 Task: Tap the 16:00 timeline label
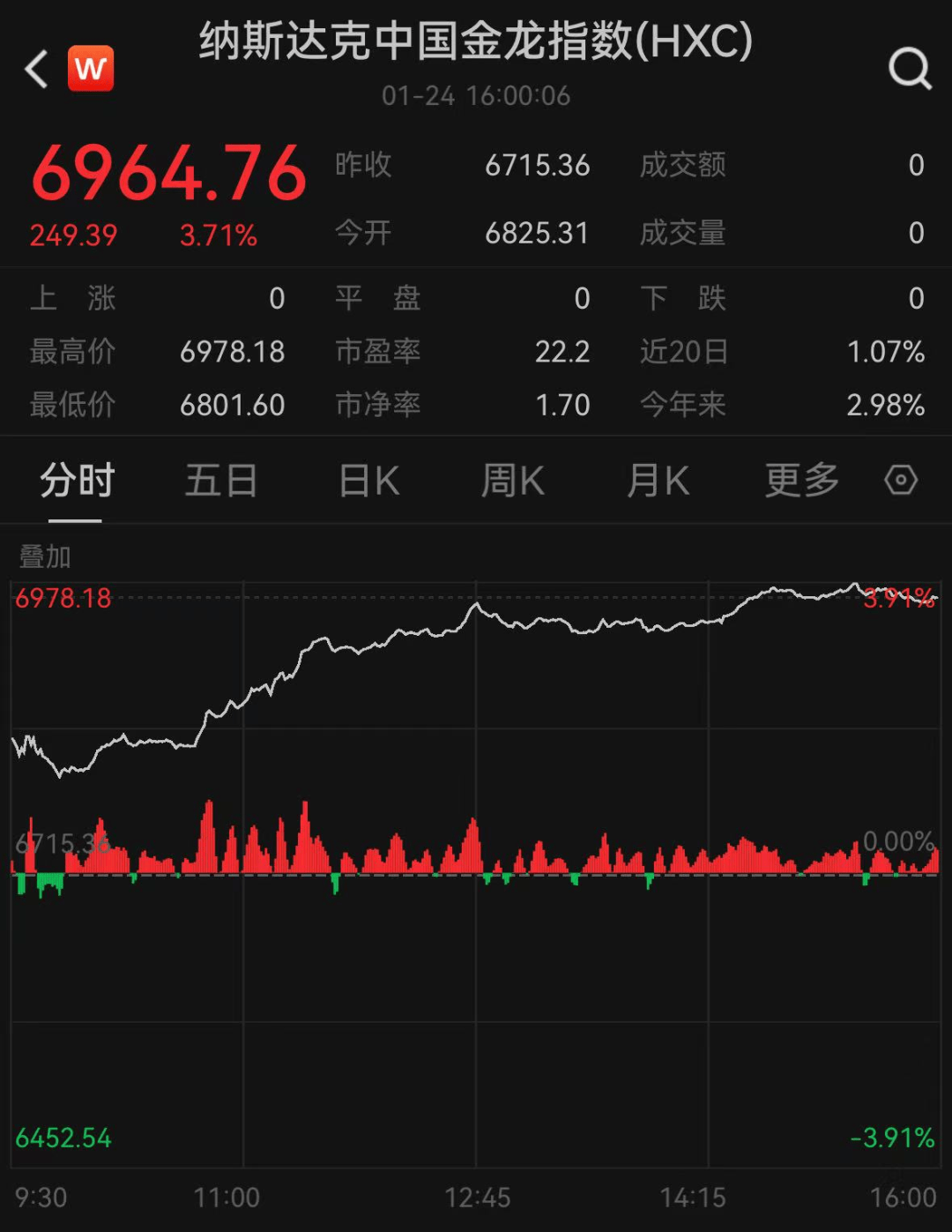(x=903, y=1198)
